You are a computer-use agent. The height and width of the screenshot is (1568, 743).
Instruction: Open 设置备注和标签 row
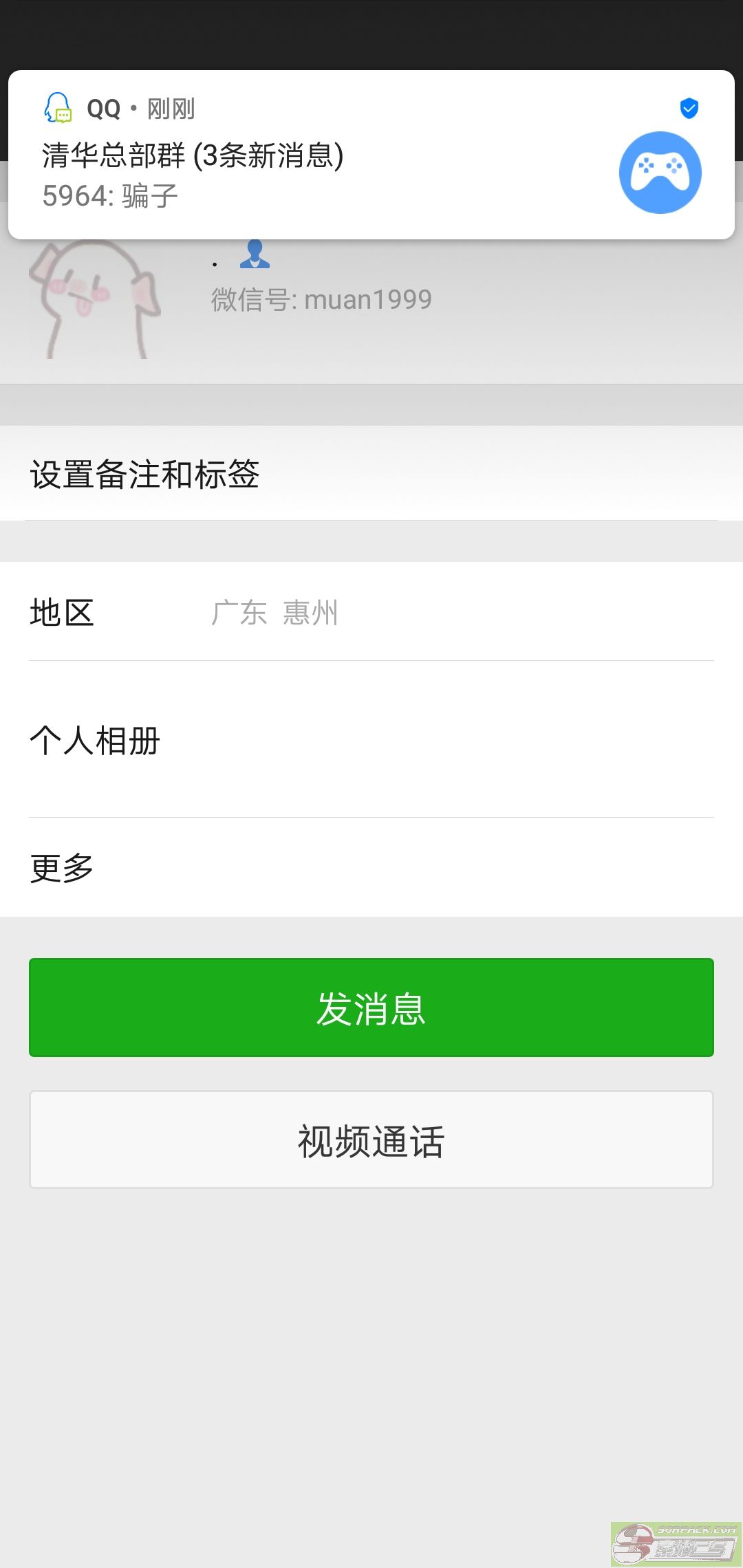point(371,473)
